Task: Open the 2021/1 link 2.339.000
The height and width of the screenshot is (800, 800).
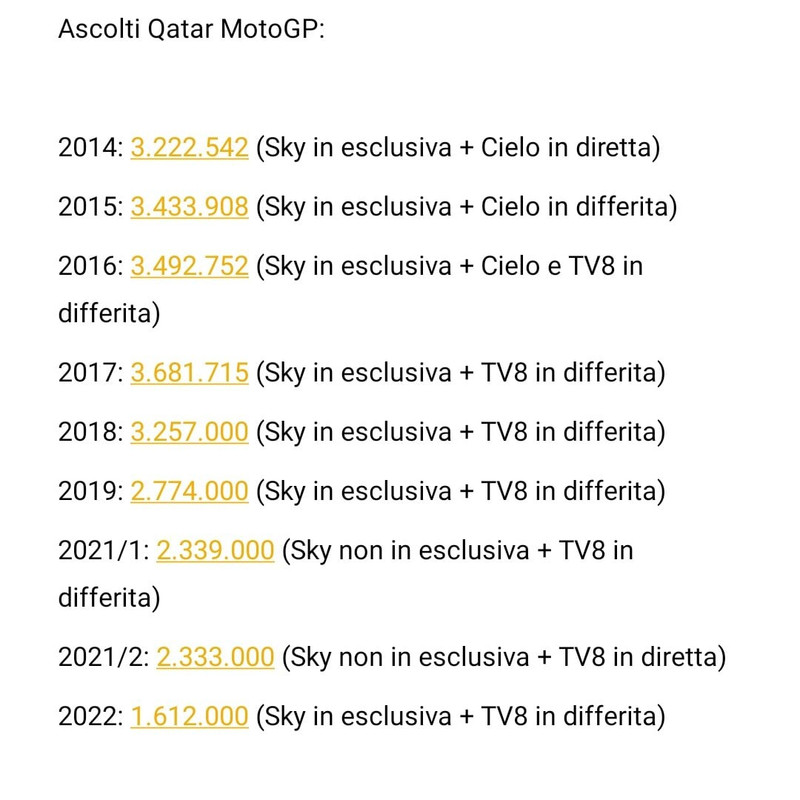Action: (215, 551)
